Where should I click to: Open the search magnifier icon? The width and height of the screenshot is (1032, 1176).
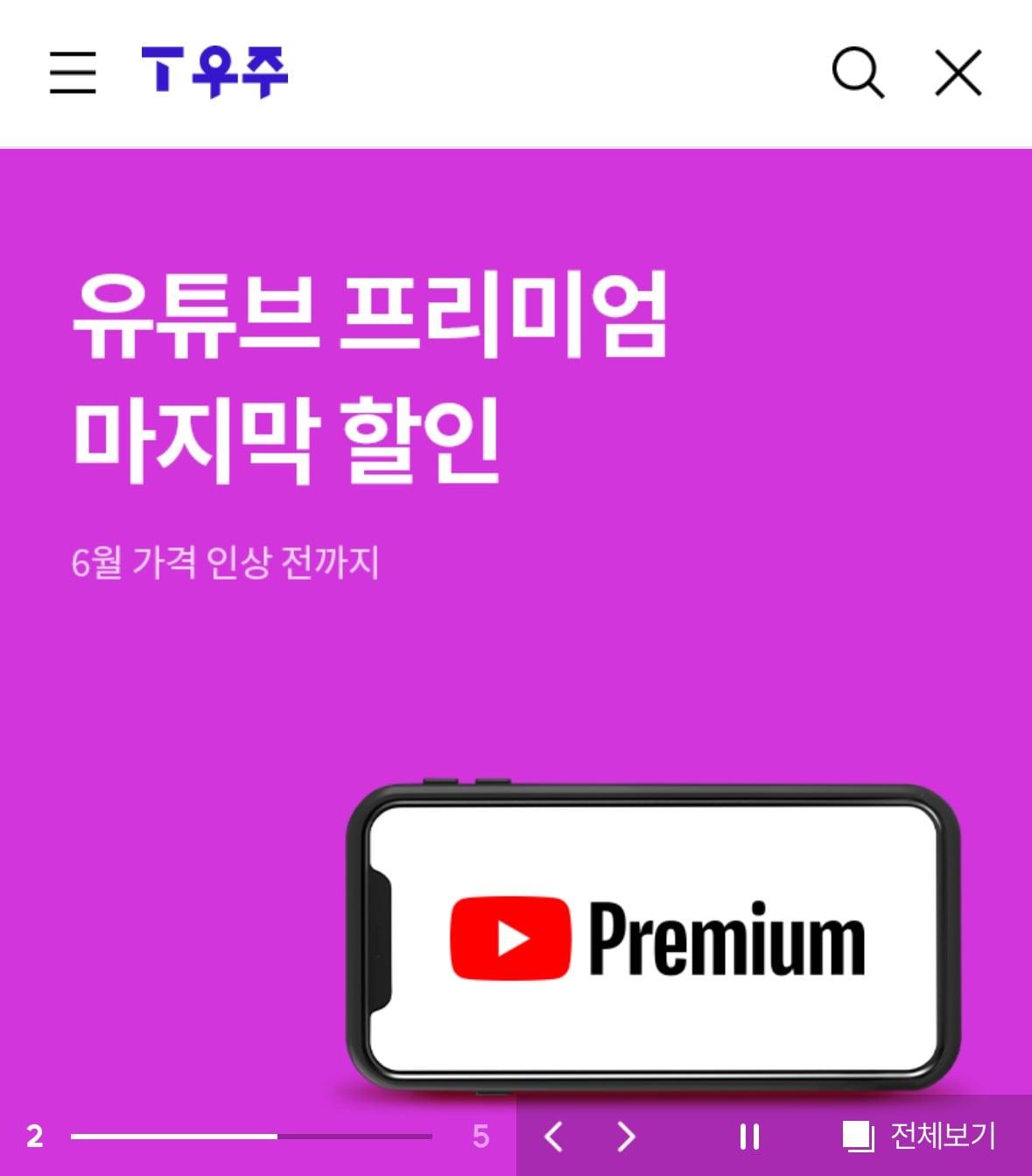tap(857, 72)
